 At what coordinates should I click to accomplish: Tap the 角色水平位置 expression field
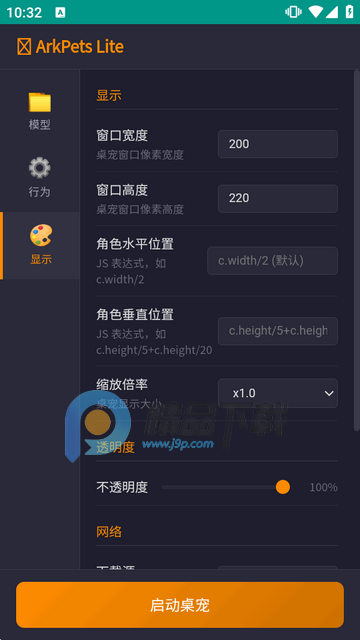click(x=272, y=260)
